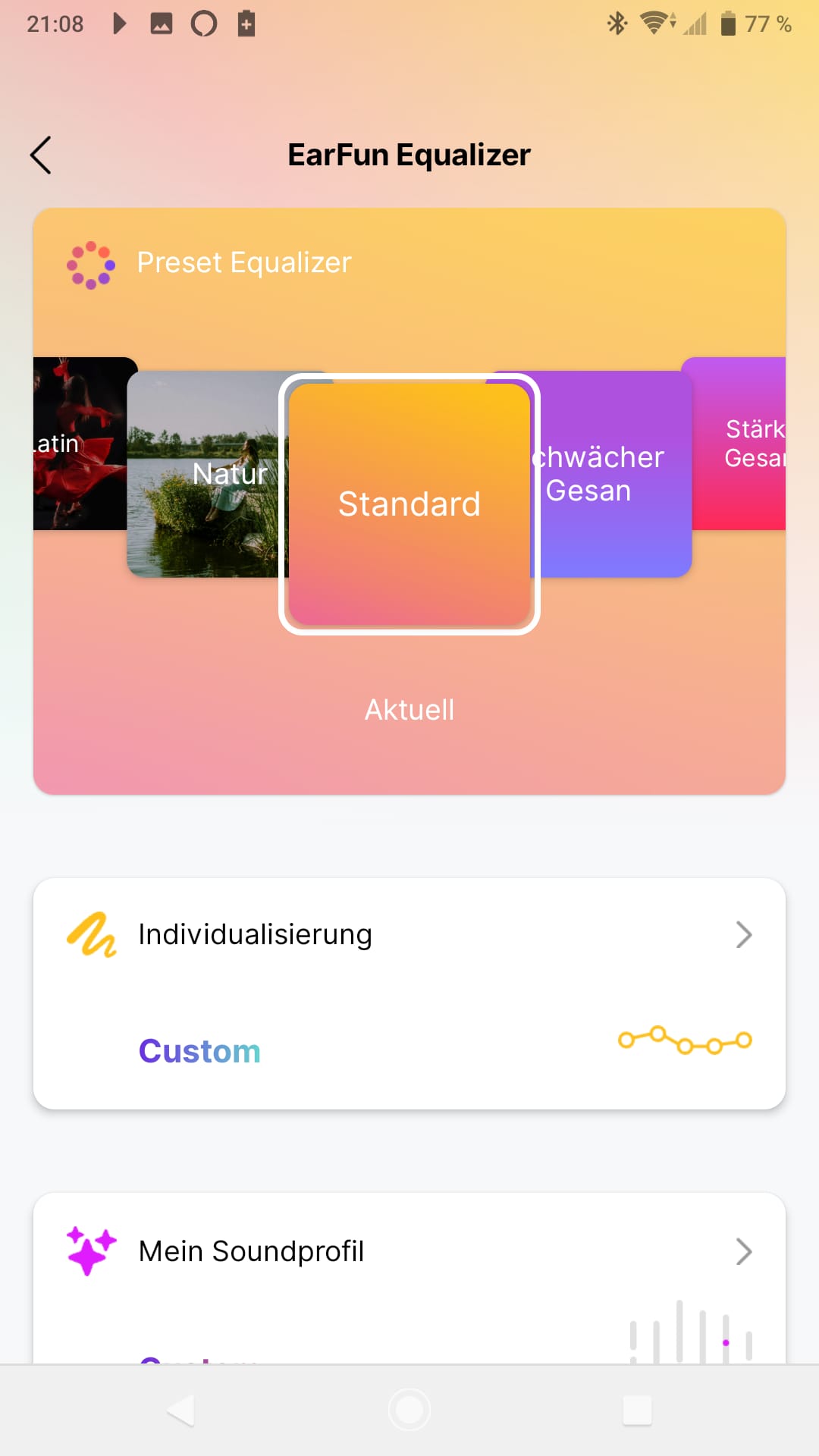Choose the Natur equalizer preset
The width and height of the screenshot is (819, 1456).
click(205, 474)
